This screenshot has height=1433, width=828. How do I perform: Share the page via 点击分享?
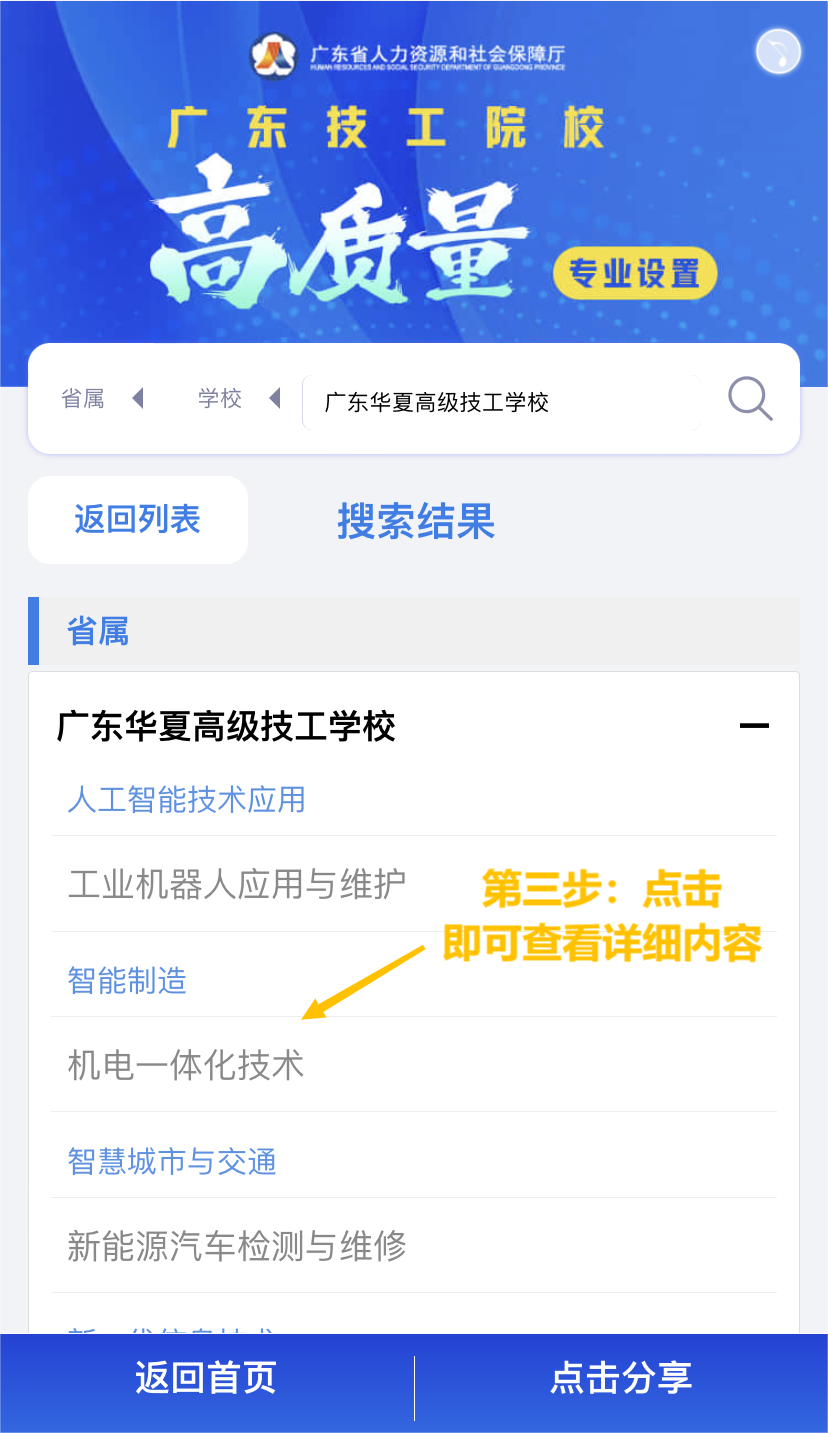click(x=621, y=1378)
